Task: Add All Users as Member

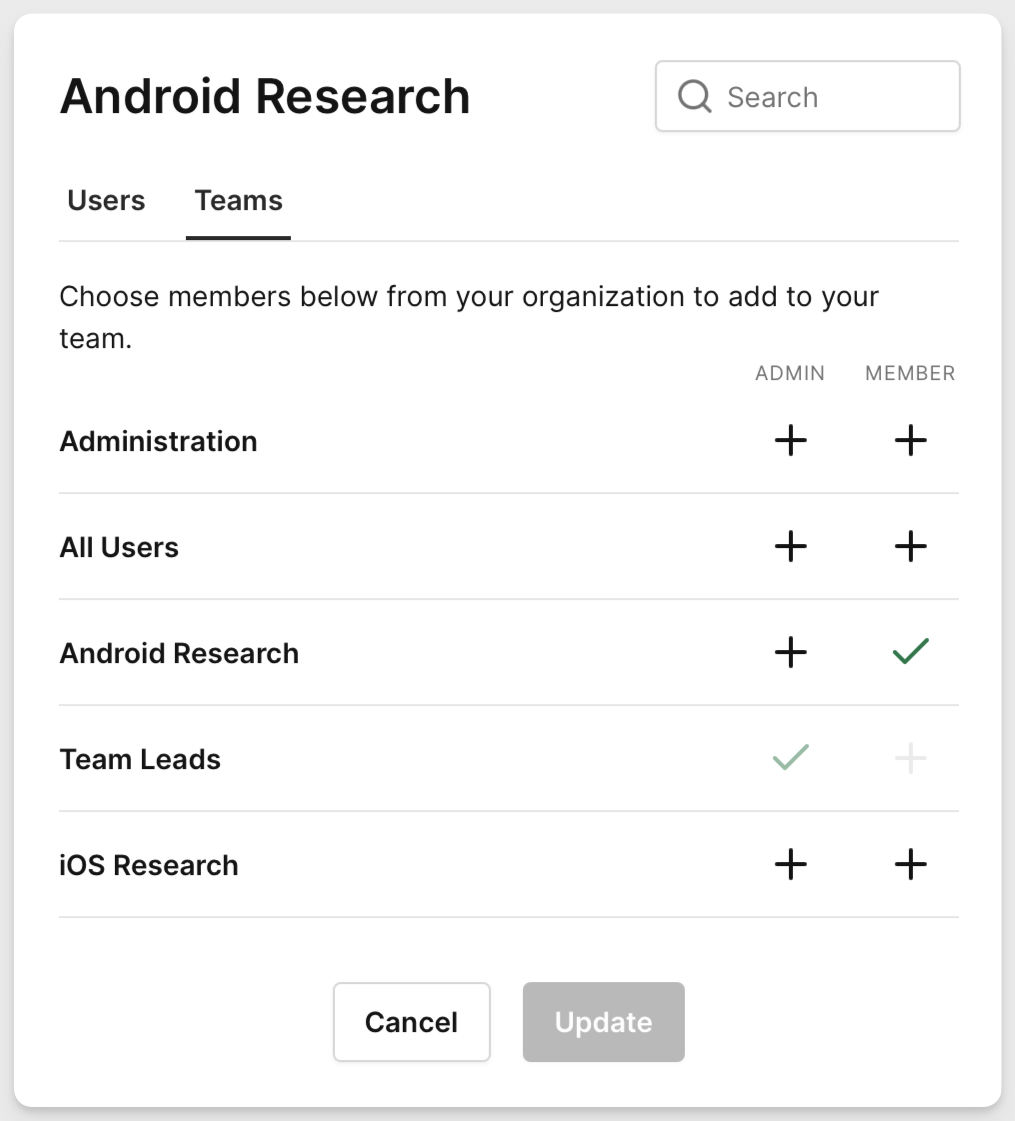Action: pyautogui.click(x=909, y=546)
